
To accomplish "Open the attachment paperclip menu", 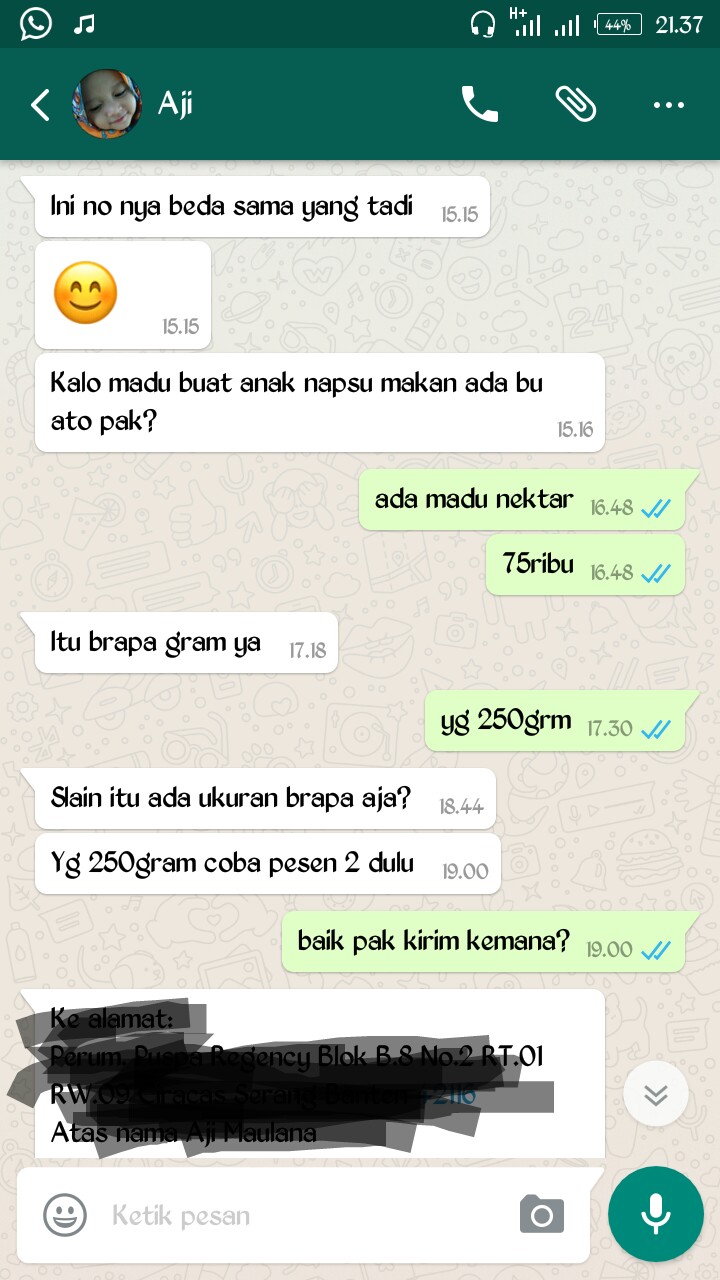I will click(x=575, y=104).
